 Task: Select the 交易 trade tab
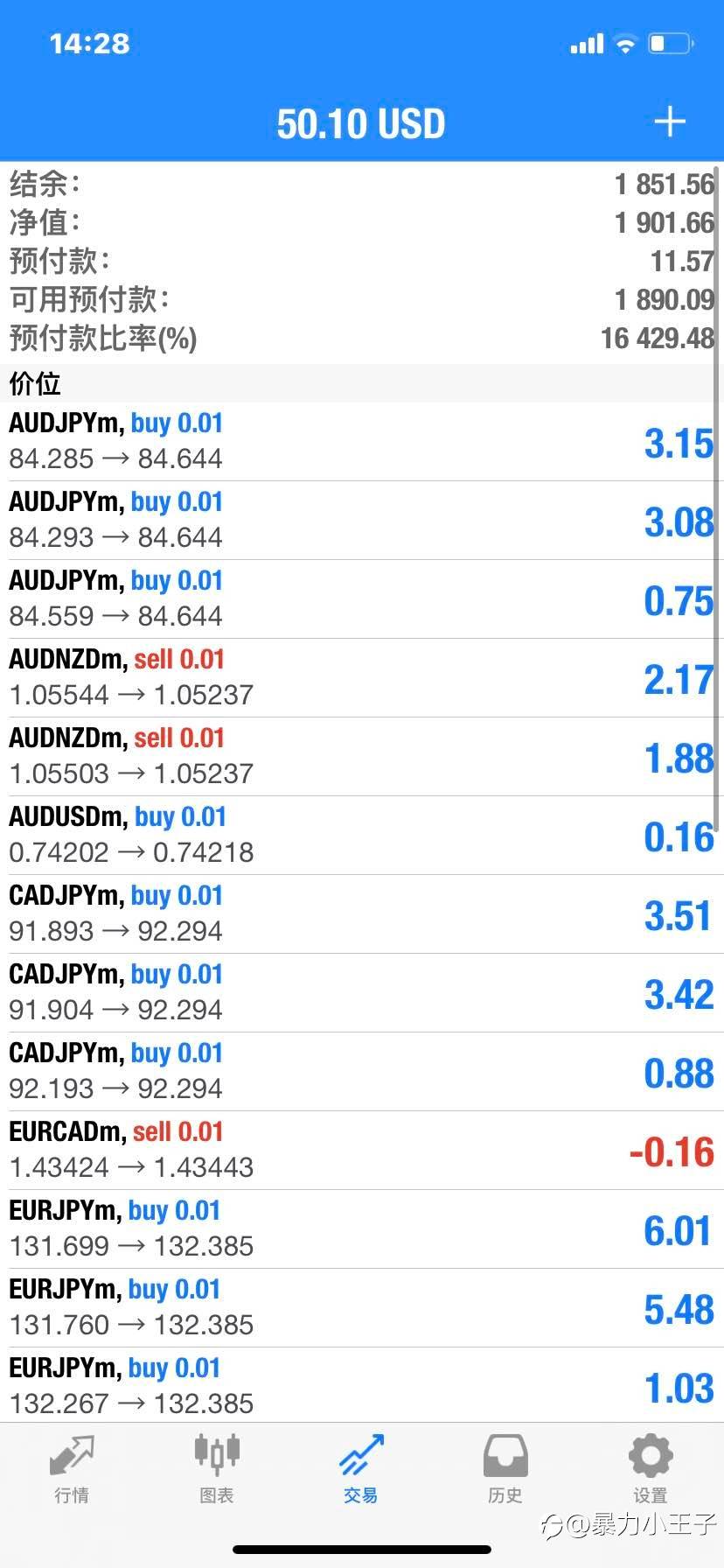pyautogui.click(x=361, y=1470)
